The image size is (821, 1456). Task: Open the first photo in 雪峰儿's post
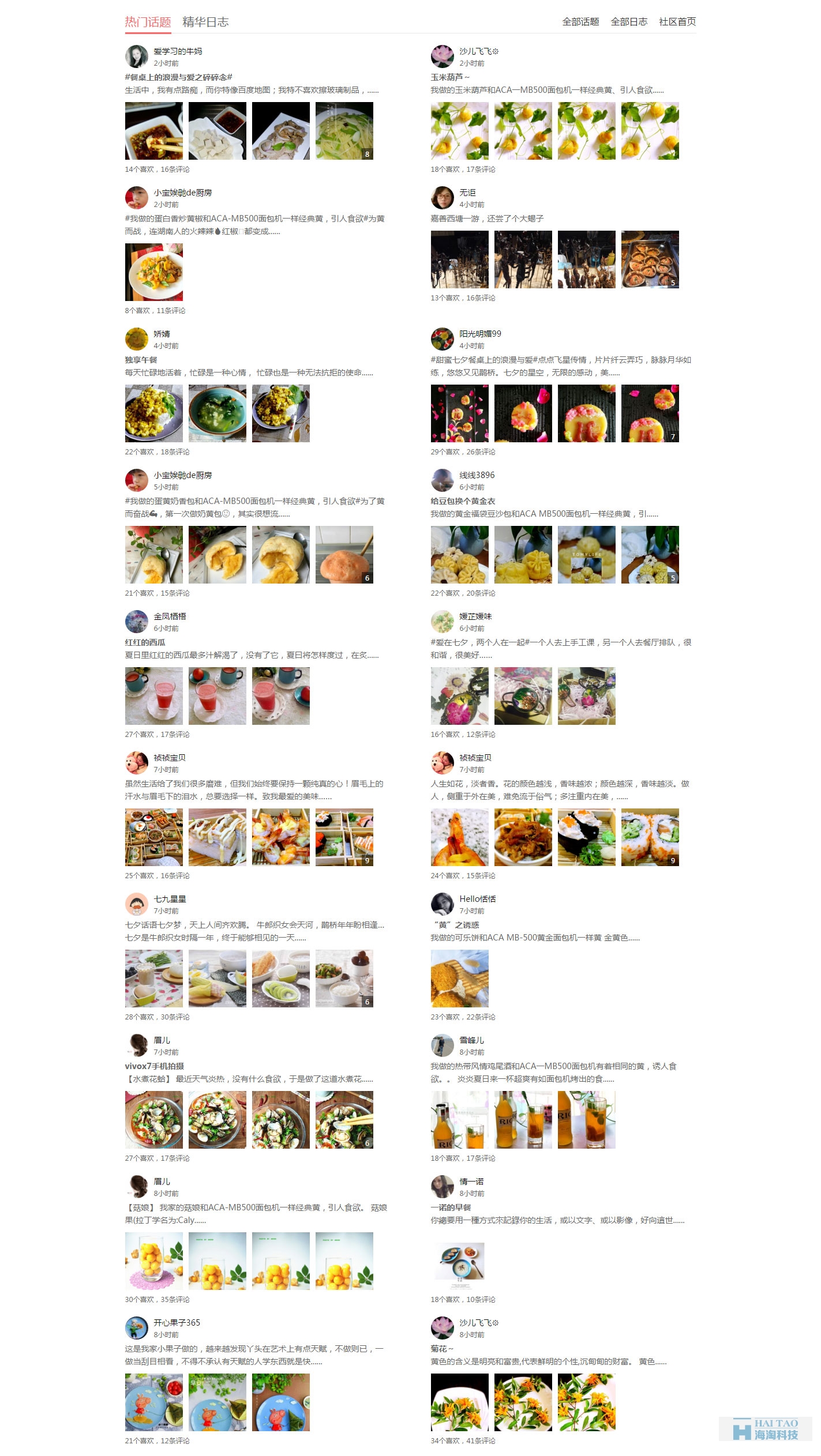pyautogui.click(x=459, y=1120)
